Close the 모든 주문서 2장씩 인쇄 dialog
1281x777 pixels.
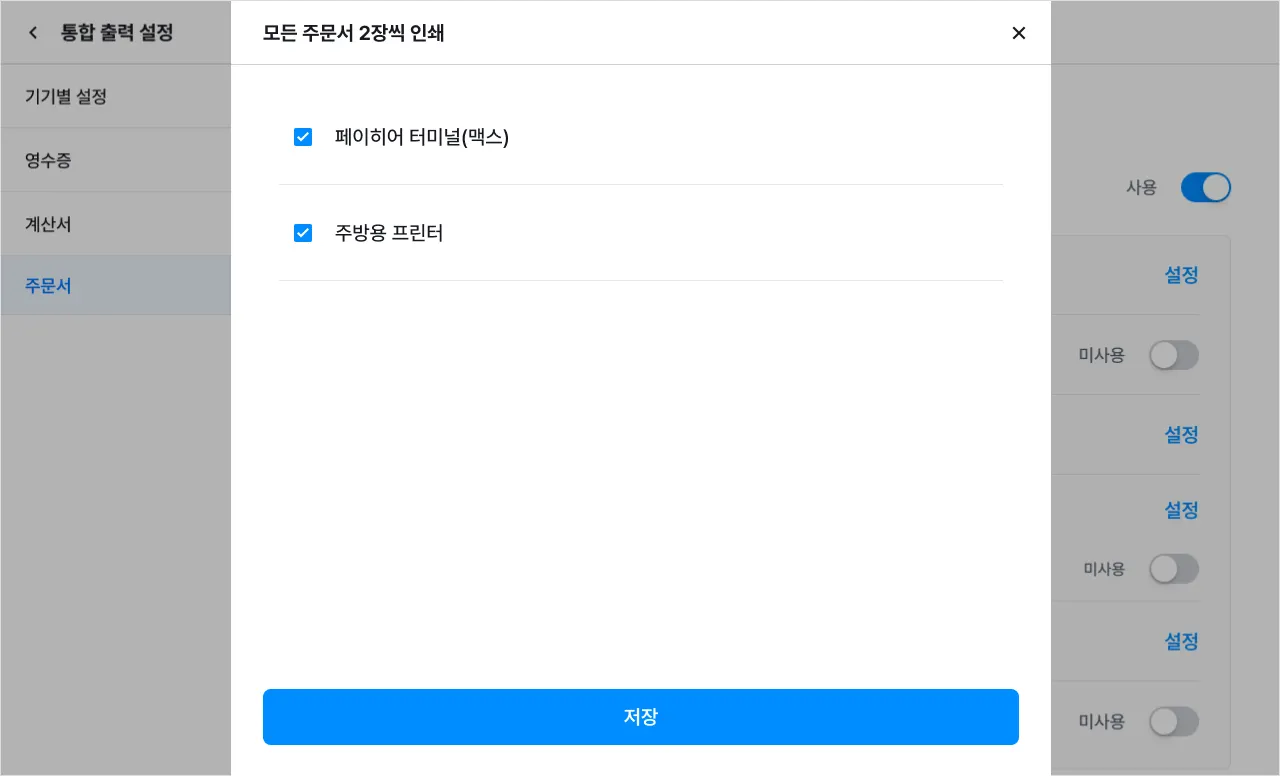click(1018, 33)
